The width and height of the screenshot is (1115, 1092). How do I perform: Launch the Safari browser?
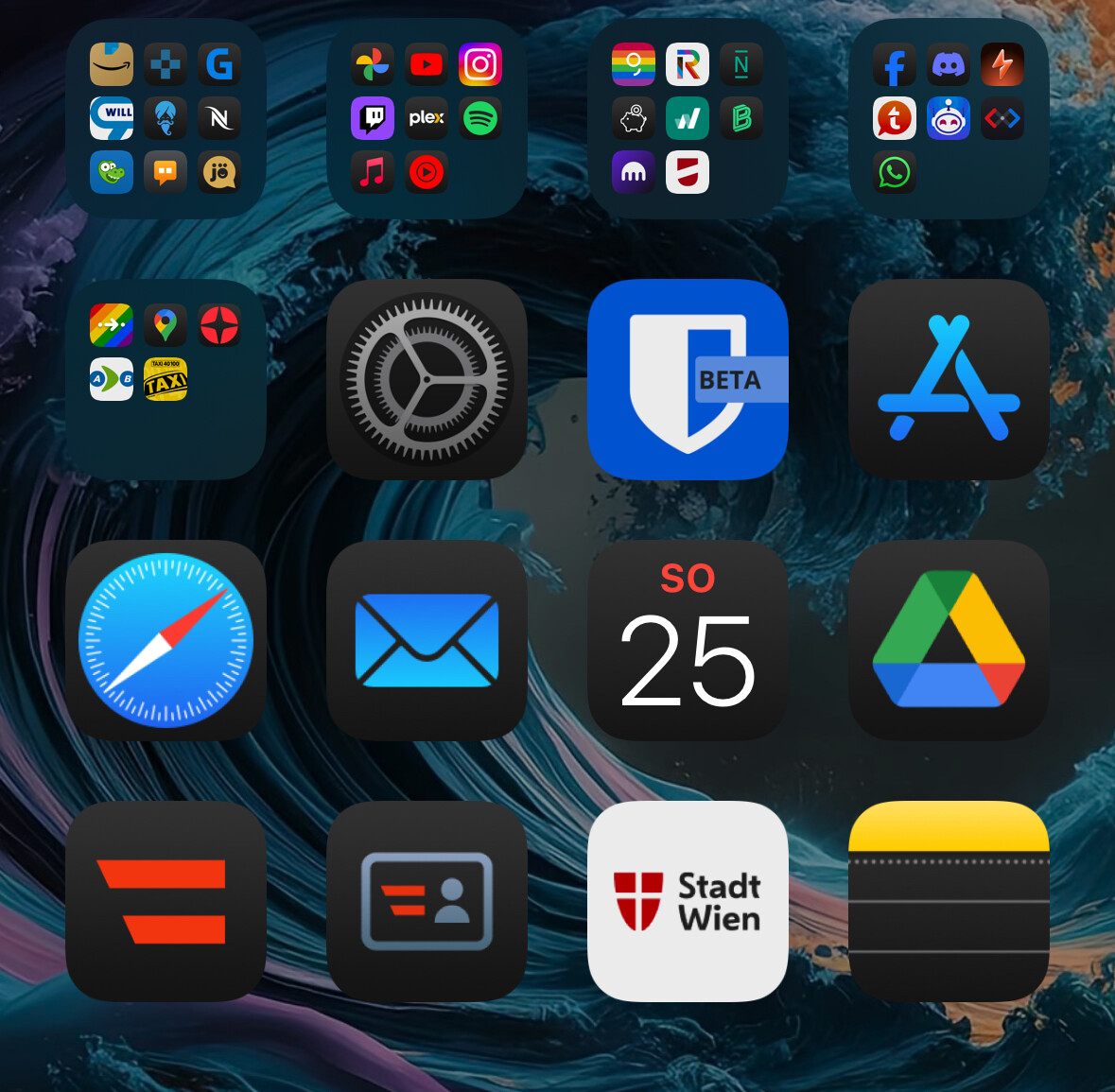(x=166, y=640)
